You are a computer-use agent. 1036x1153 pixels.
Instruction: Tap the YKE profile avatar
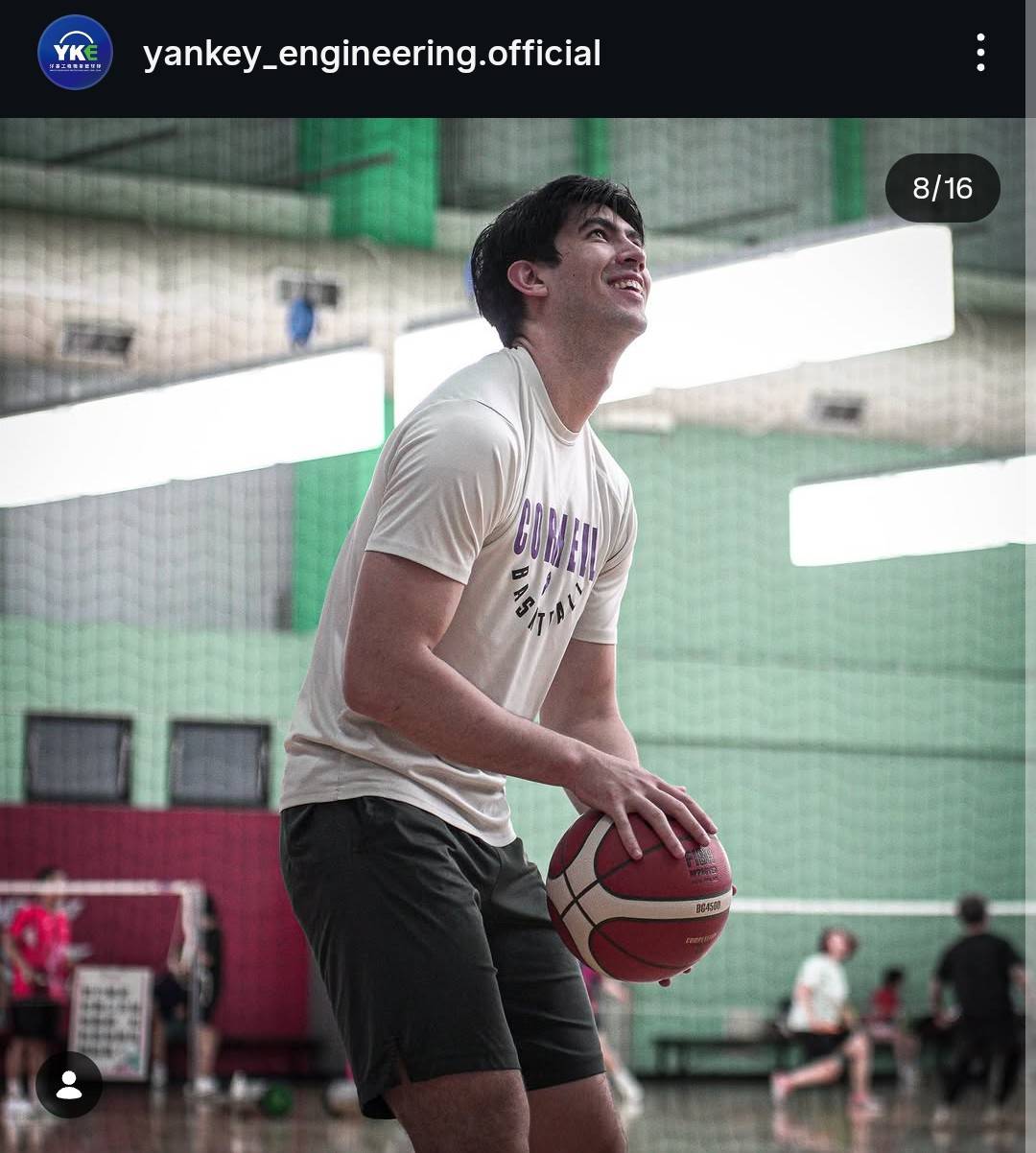(x=75, y=53)
